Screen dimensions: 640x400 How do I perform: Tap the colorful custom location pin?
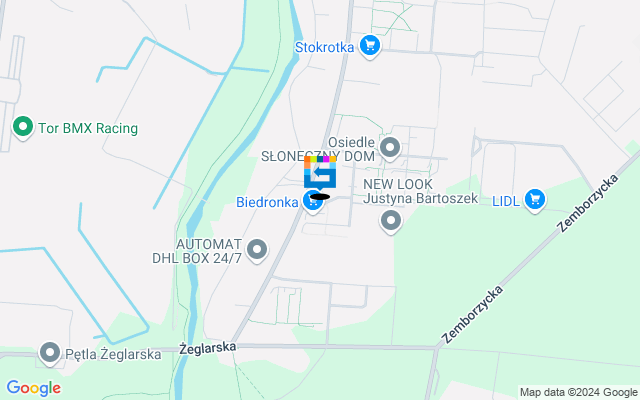[320, 173]
